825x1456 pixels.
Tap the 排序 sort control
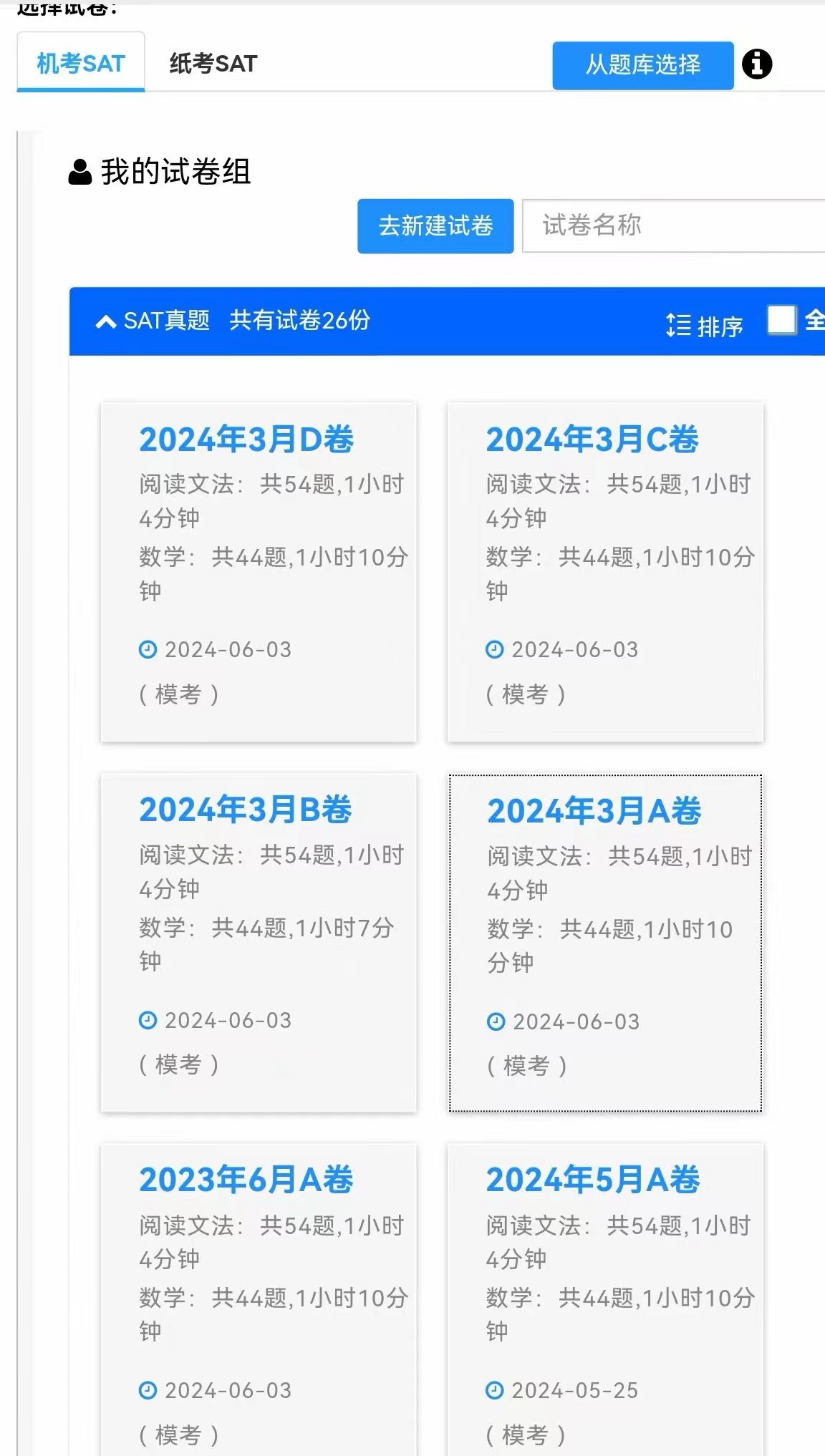[x=705, y=326]
